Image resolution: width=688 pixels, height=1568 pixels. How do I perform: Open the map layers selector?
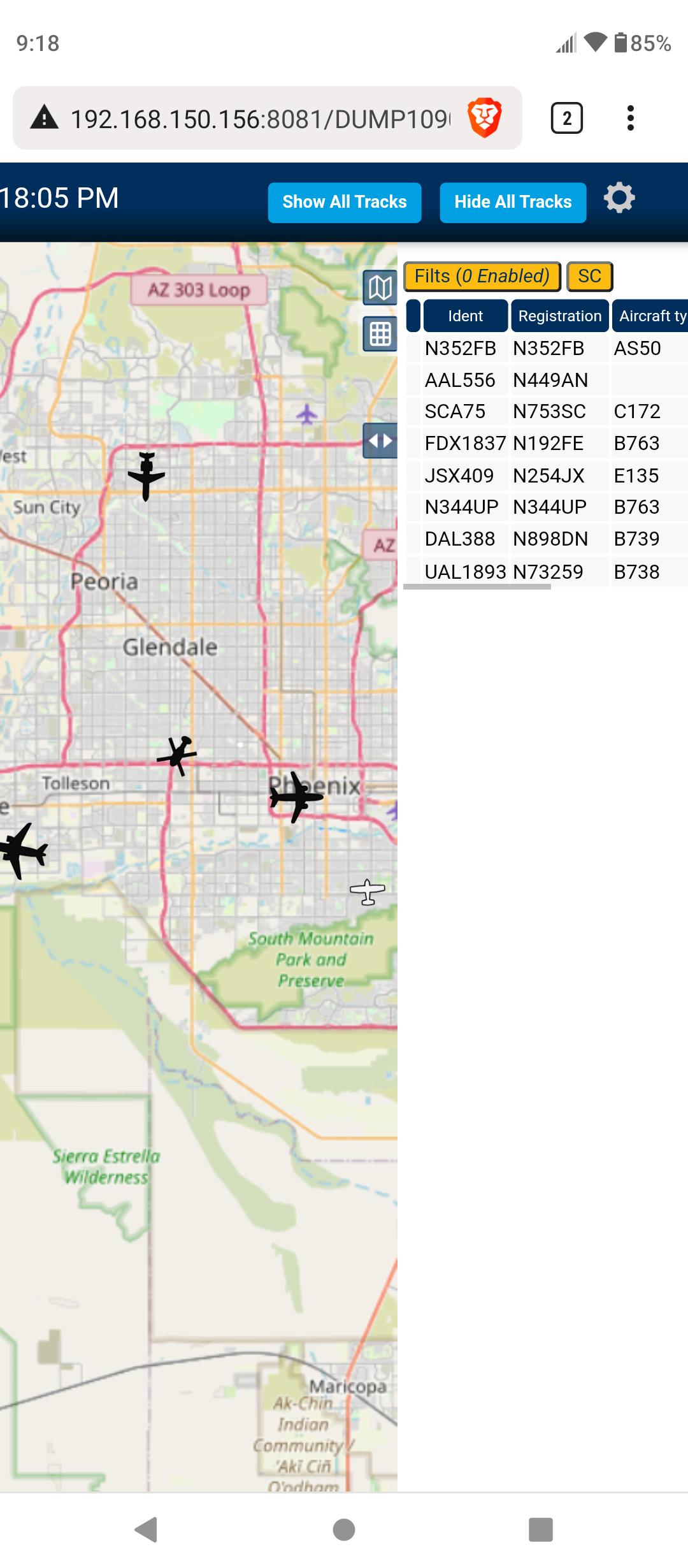pos(380,288)
